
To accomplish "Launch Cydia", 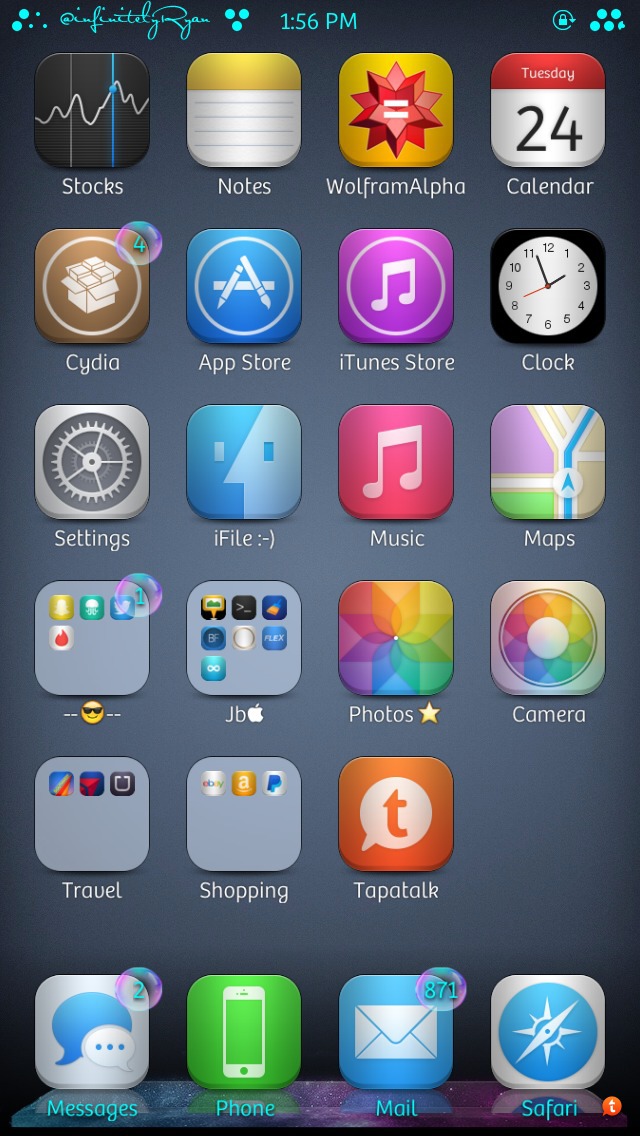I will [92, 286].
